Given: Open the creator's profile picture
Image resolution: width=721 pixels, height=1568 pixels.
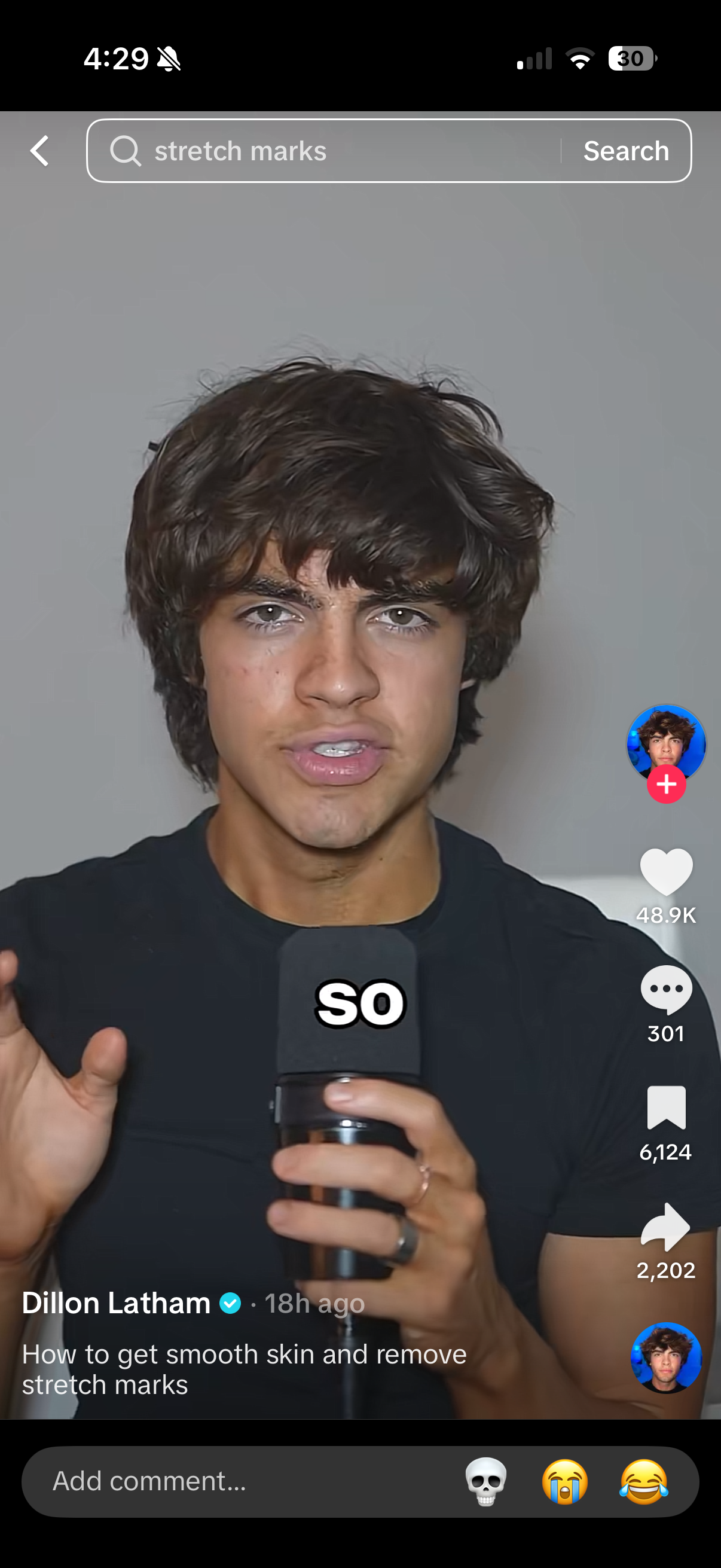Looking at the screenshot, I should pos(665,742).
